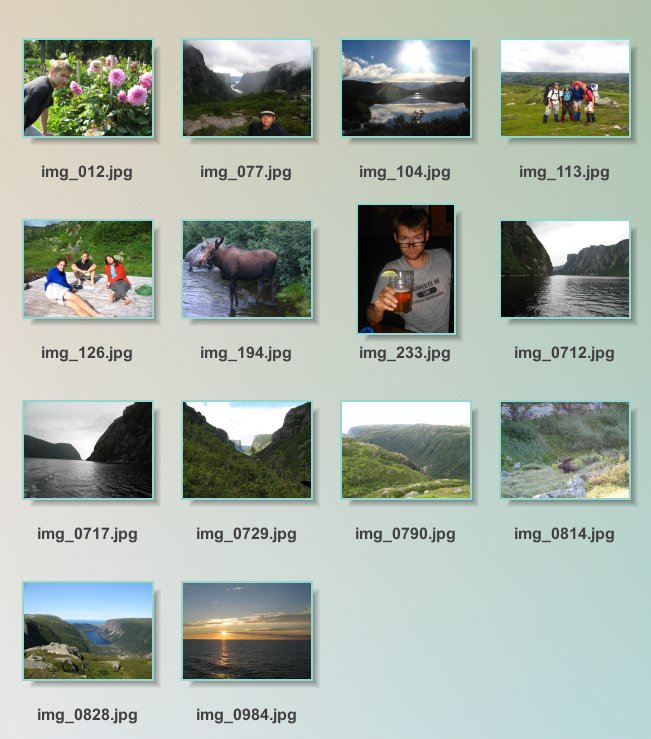Open picture img_0729.jpg
This screenshot has height=739, width=651.
247,450
